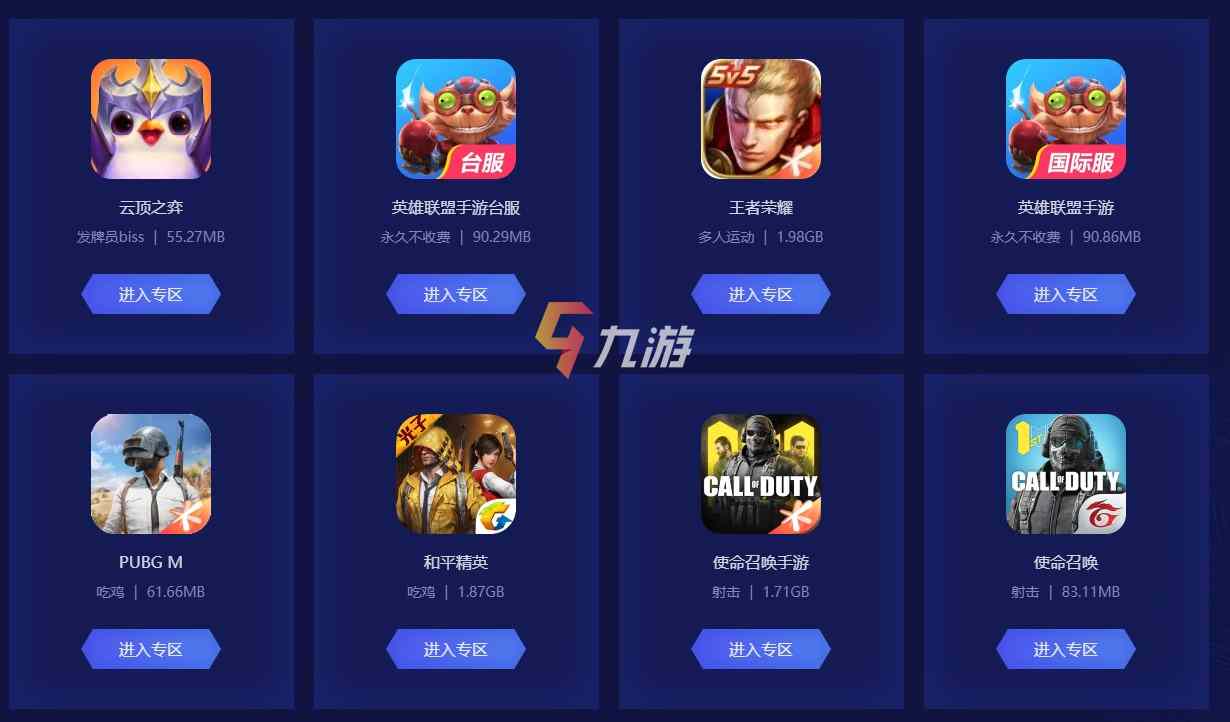The height and width of the screenshot is (722, 1230).
Task: Tap the PUBG M game icon
Action: click(x=151, y=474)
